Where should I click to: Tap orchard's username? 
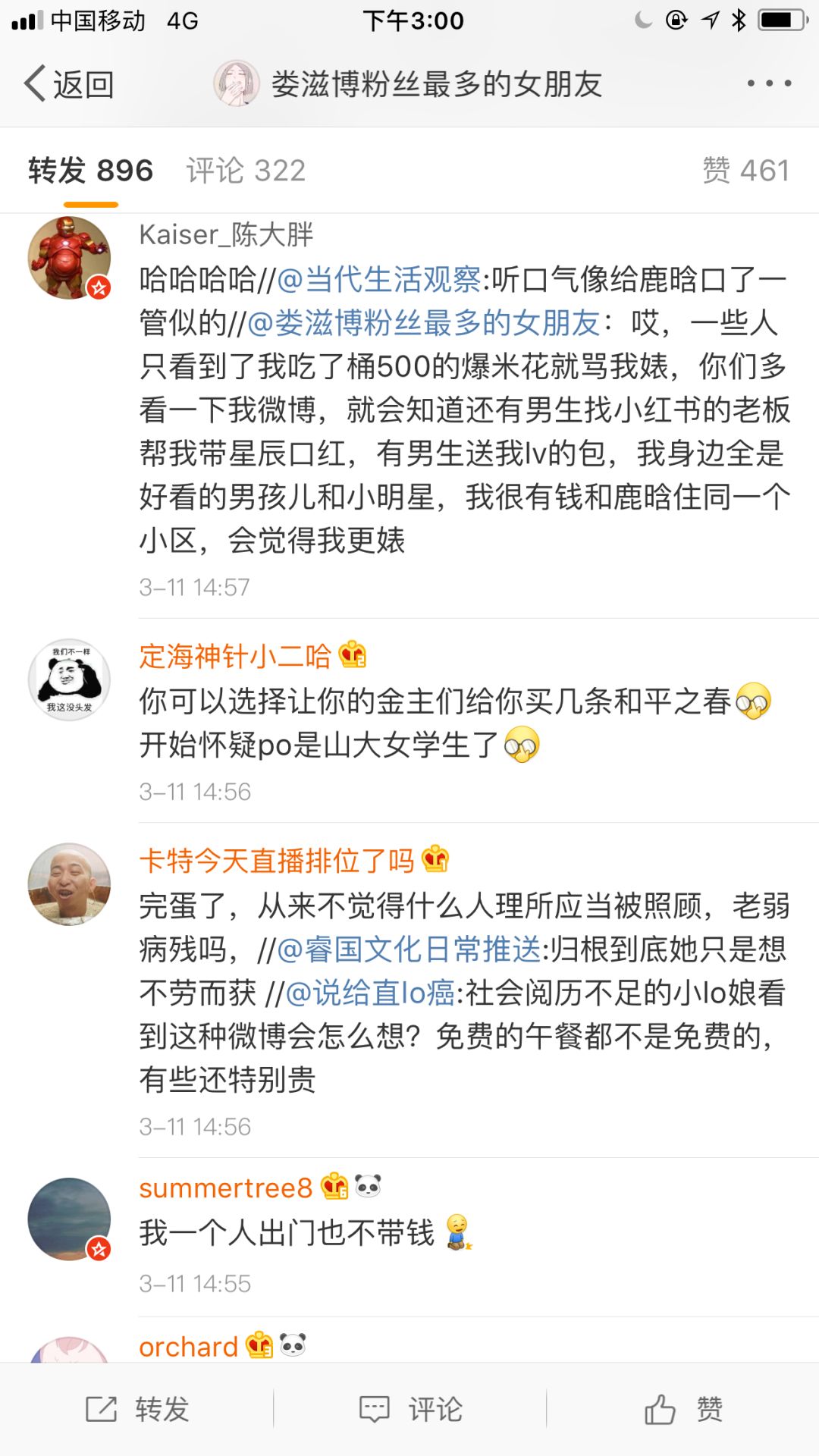pyautogui.click(x=188, y=1347)
